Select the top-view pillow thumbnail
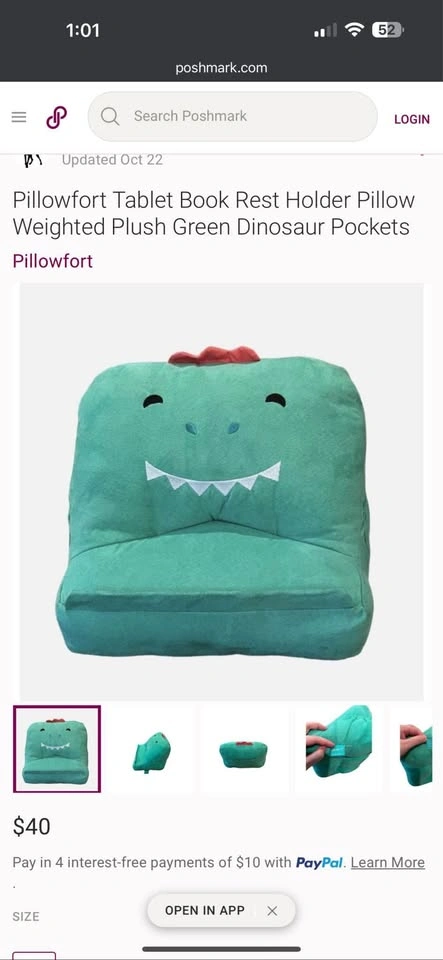This screenshot has width=443, height=960. point(244,749)
